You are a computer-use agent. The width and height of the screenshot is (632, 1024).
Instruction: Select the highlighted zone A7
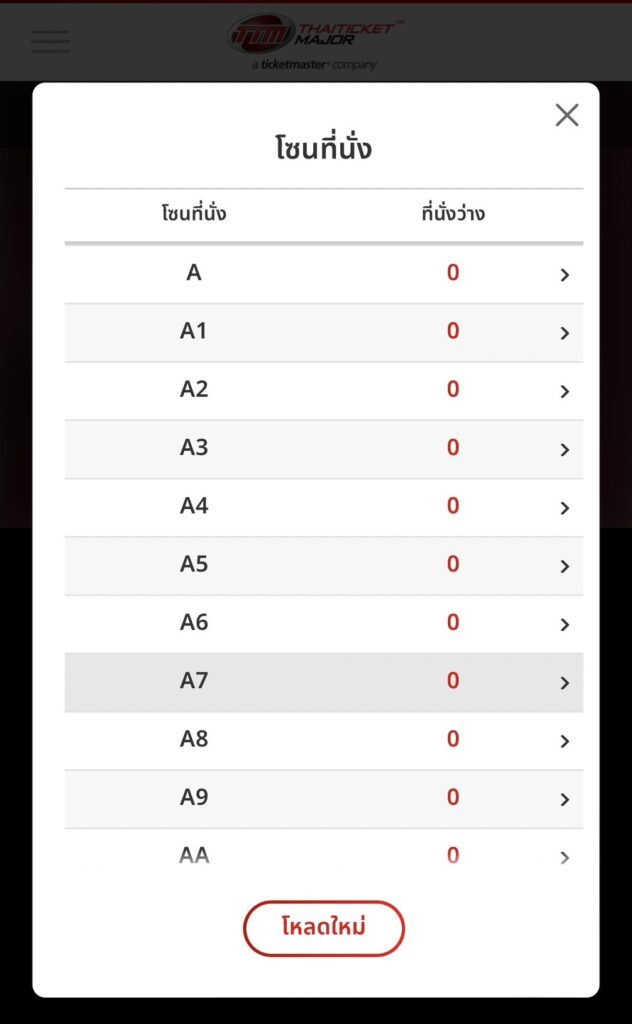[324, 682]
